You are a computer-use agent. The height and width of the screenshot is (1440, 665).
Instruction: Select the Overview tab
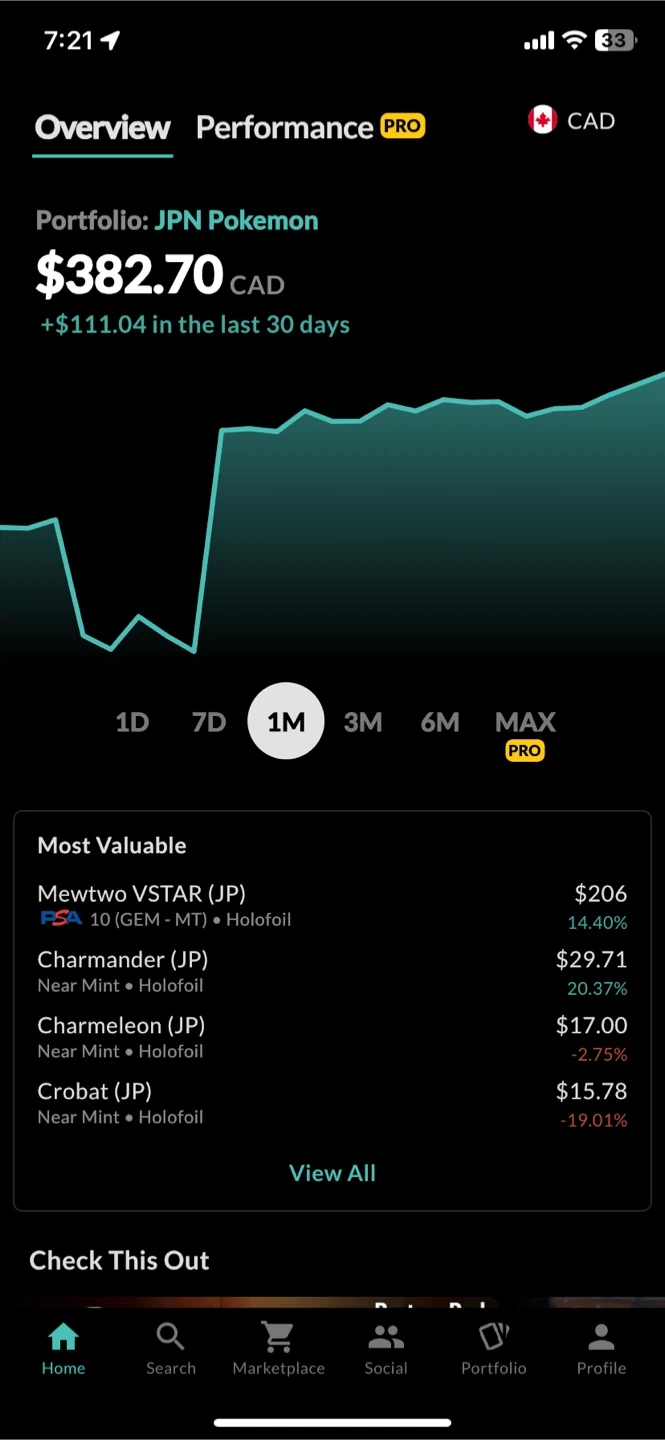click(103, 128)
